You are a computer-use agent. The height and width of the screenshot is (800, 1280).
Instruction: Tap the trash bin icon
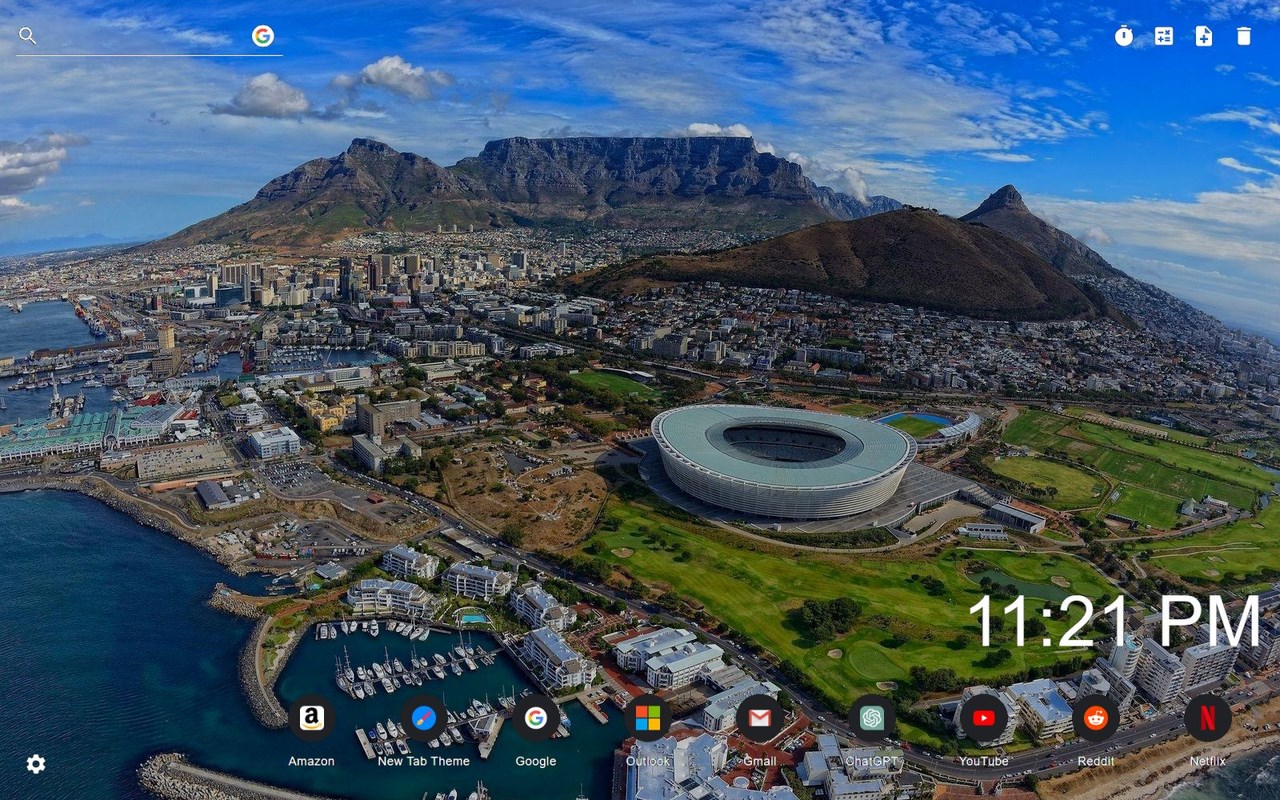pos(1244,36)
